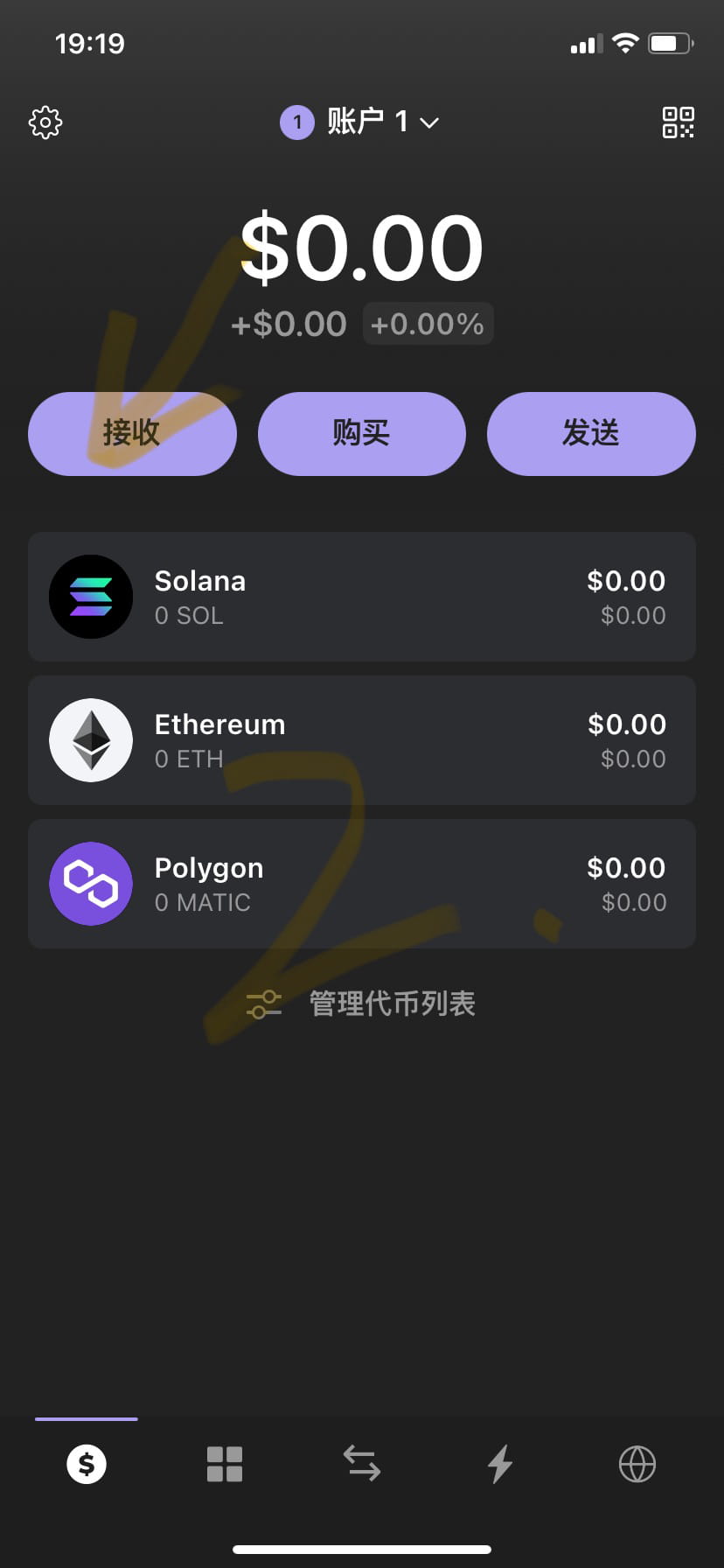This screenshot has width=724, height=1568.
Task: Open the account switcher chevron
Action: [429, 124]
